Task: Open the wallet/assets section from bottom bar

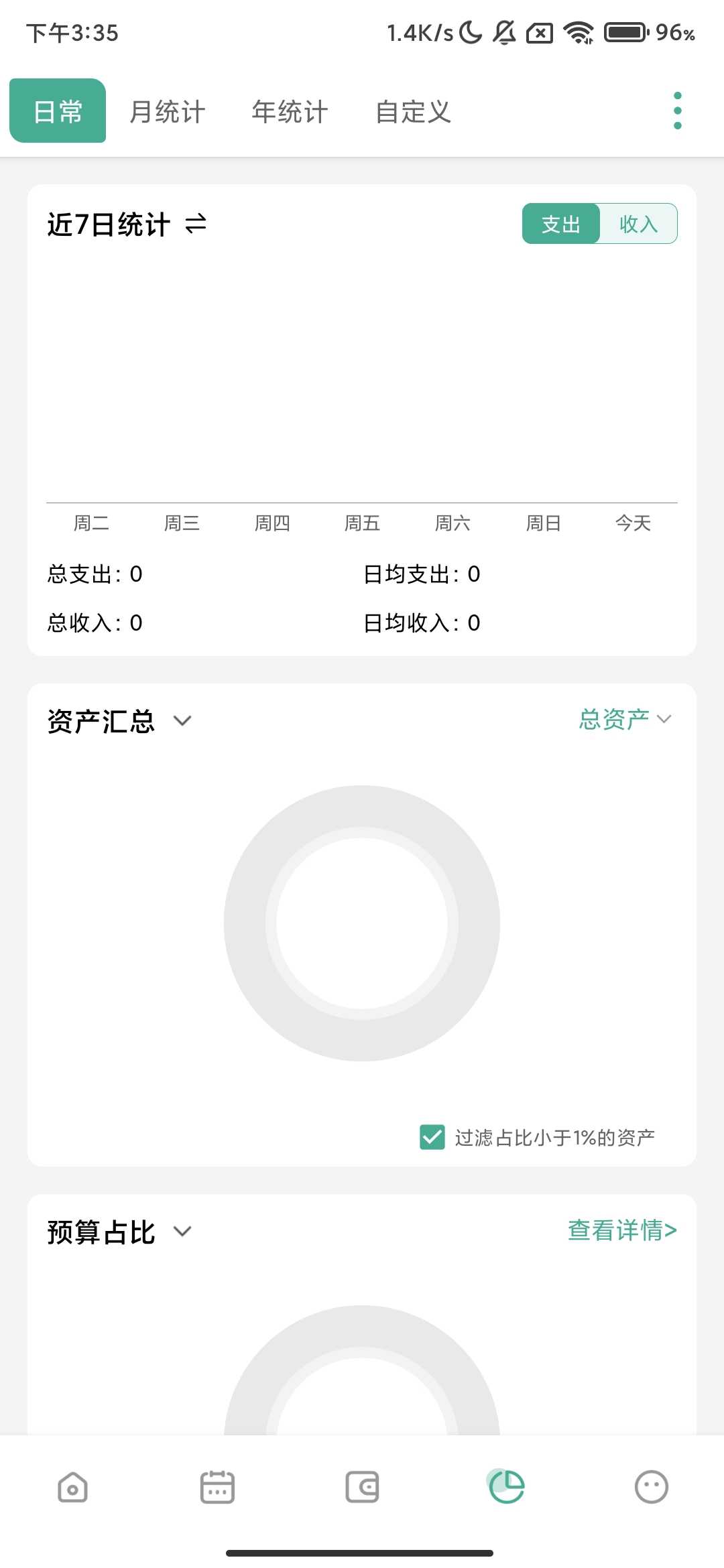Action: coord(362,1486)
